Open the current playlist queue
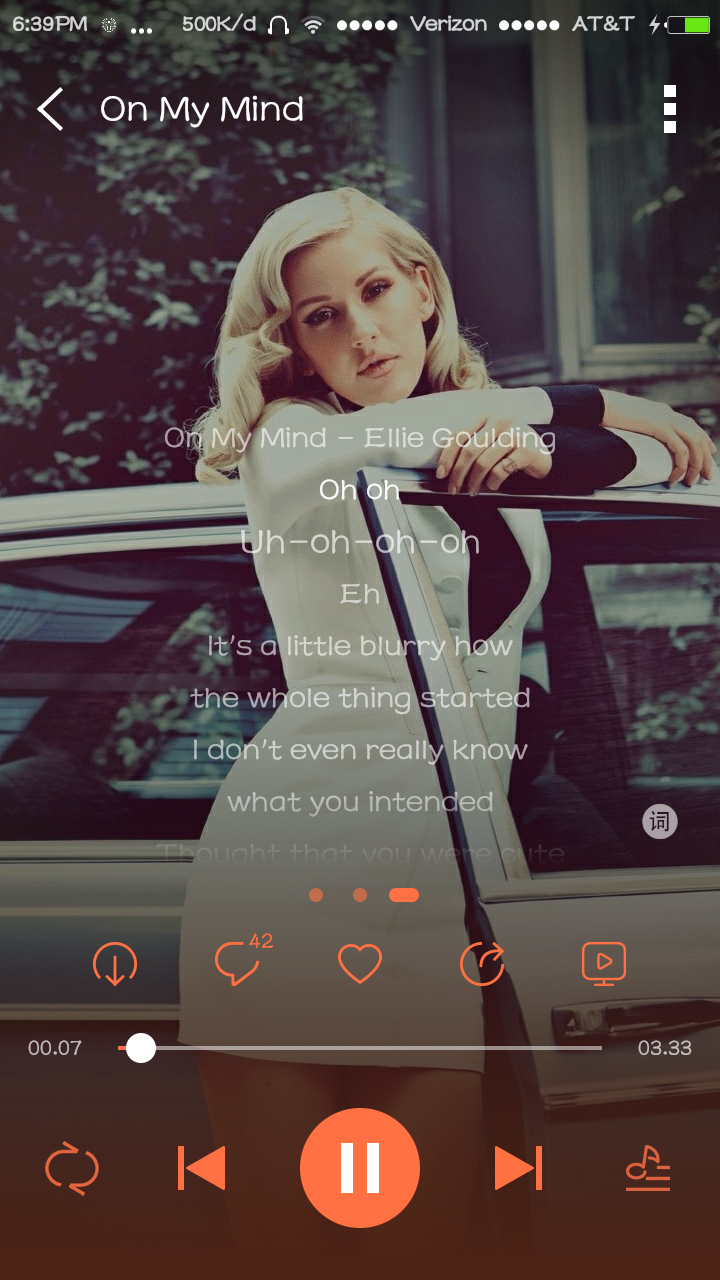The image size is (720, 1280). point(647,1168)
